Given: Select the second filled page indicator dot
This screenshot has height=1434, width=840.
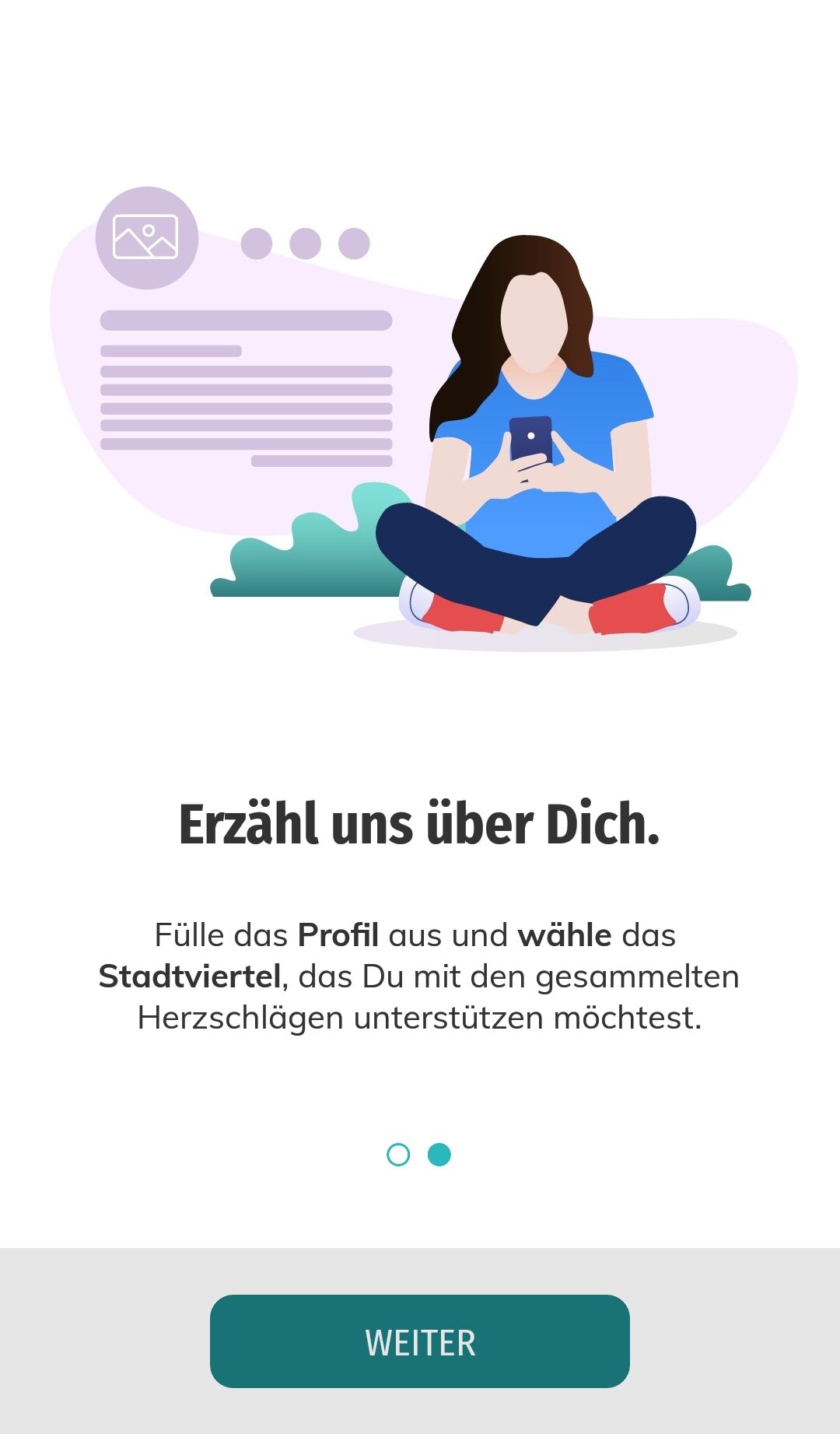Looking at the screenshot, I should tap(439, 1155).
